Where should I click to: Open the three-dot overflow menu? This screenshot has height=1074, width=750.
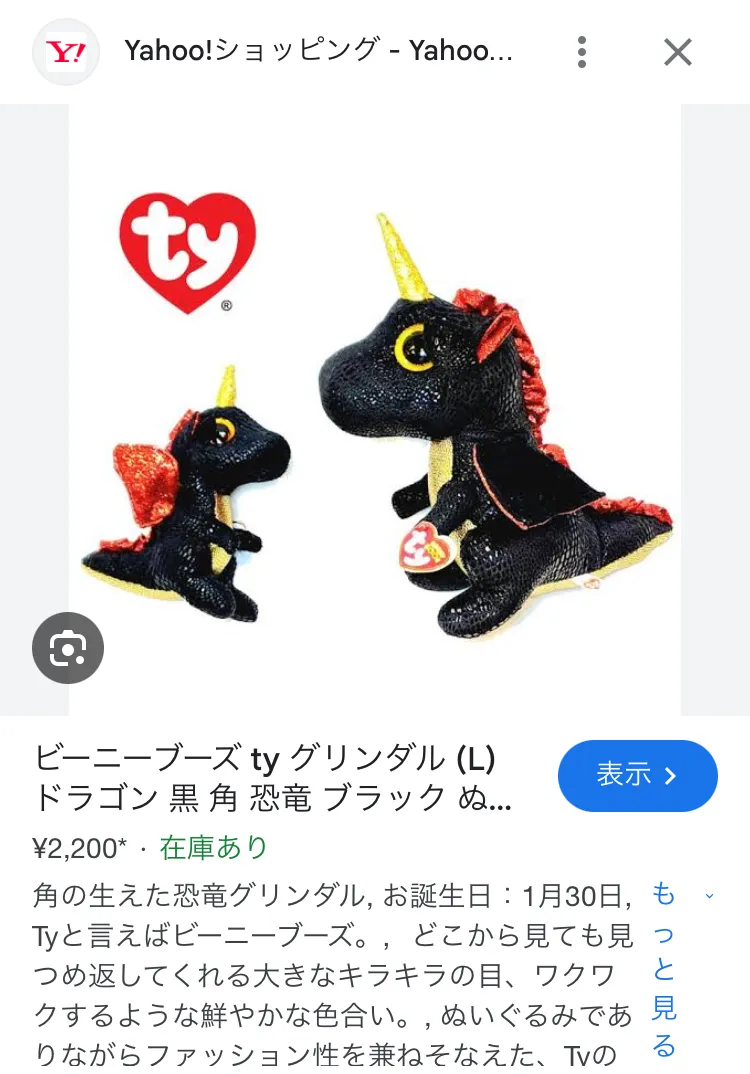582,52
